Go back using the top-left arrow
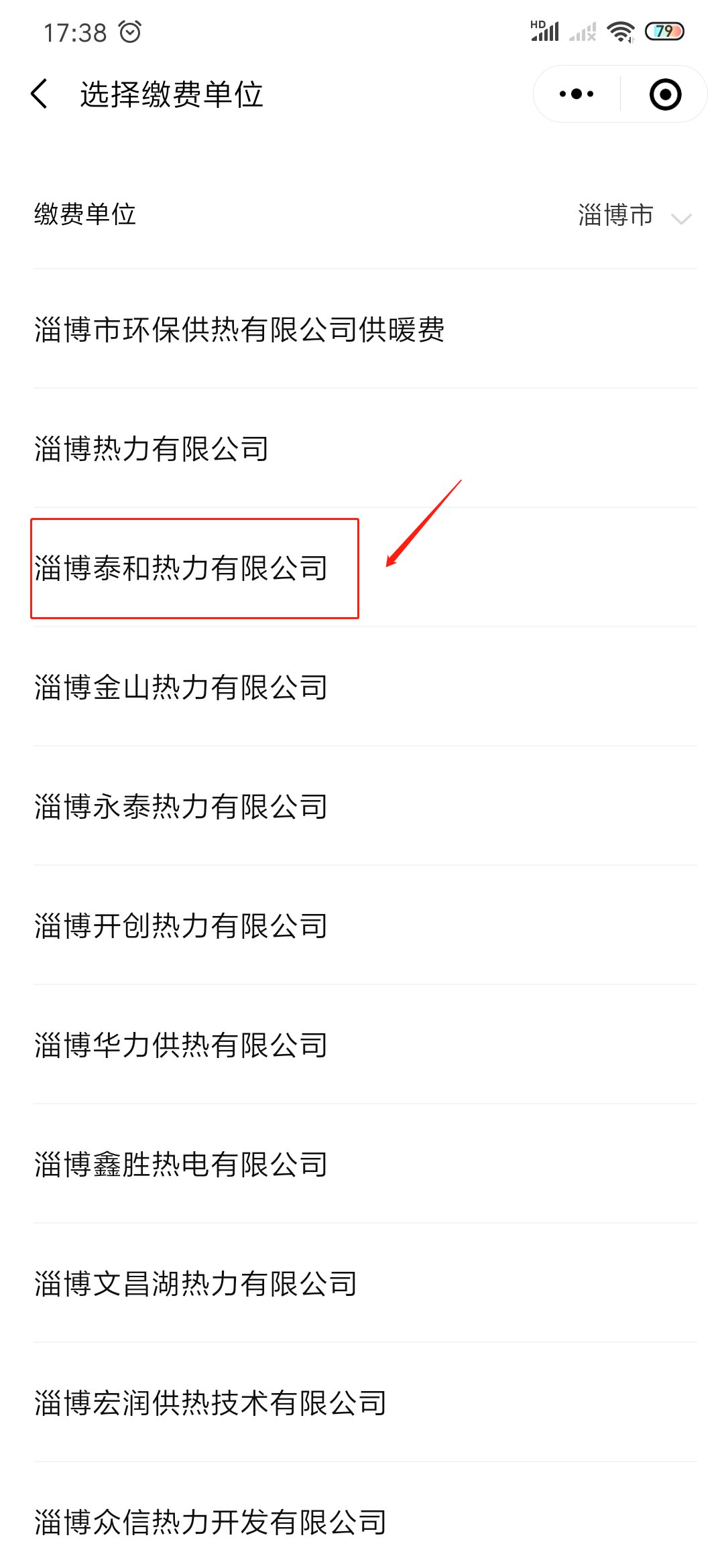 40,93
